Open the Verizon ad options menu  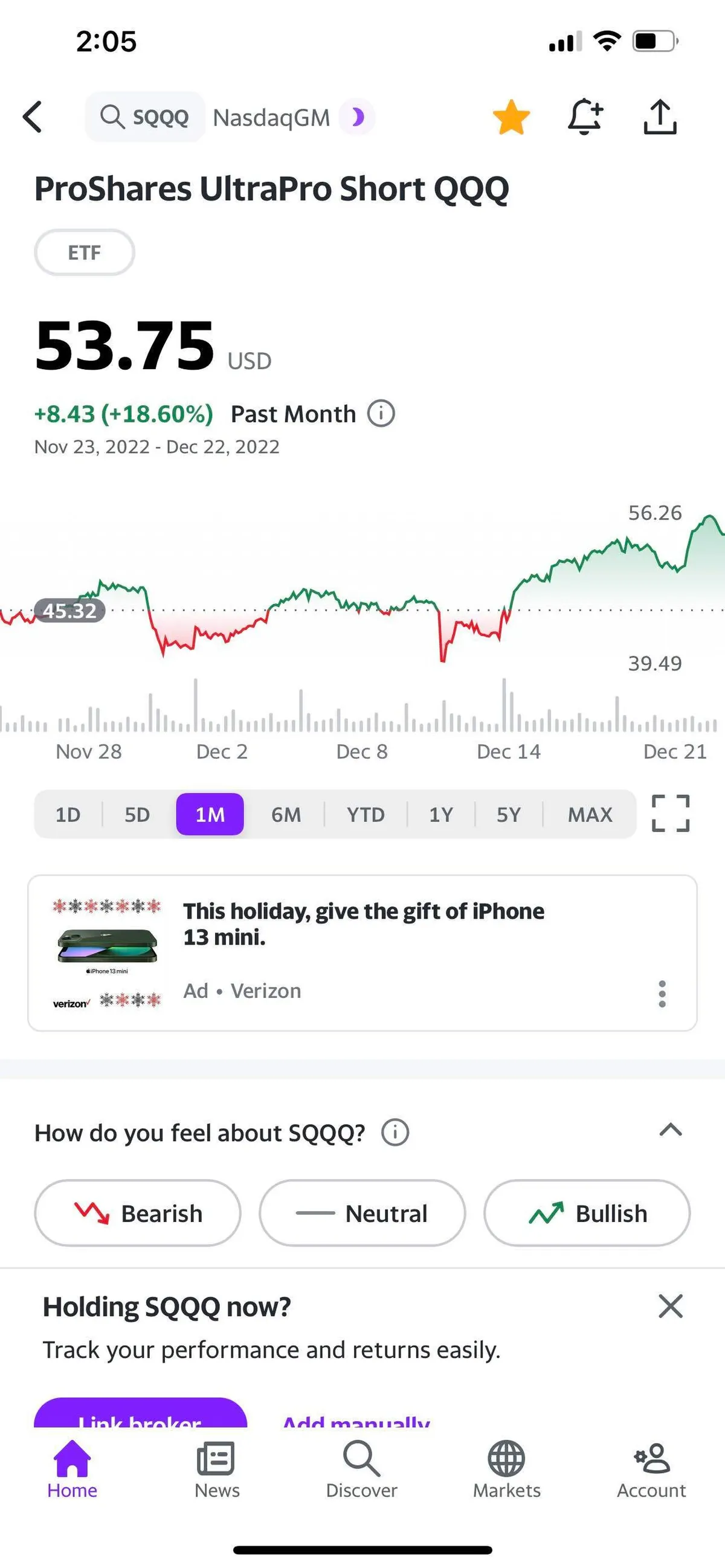662,994
